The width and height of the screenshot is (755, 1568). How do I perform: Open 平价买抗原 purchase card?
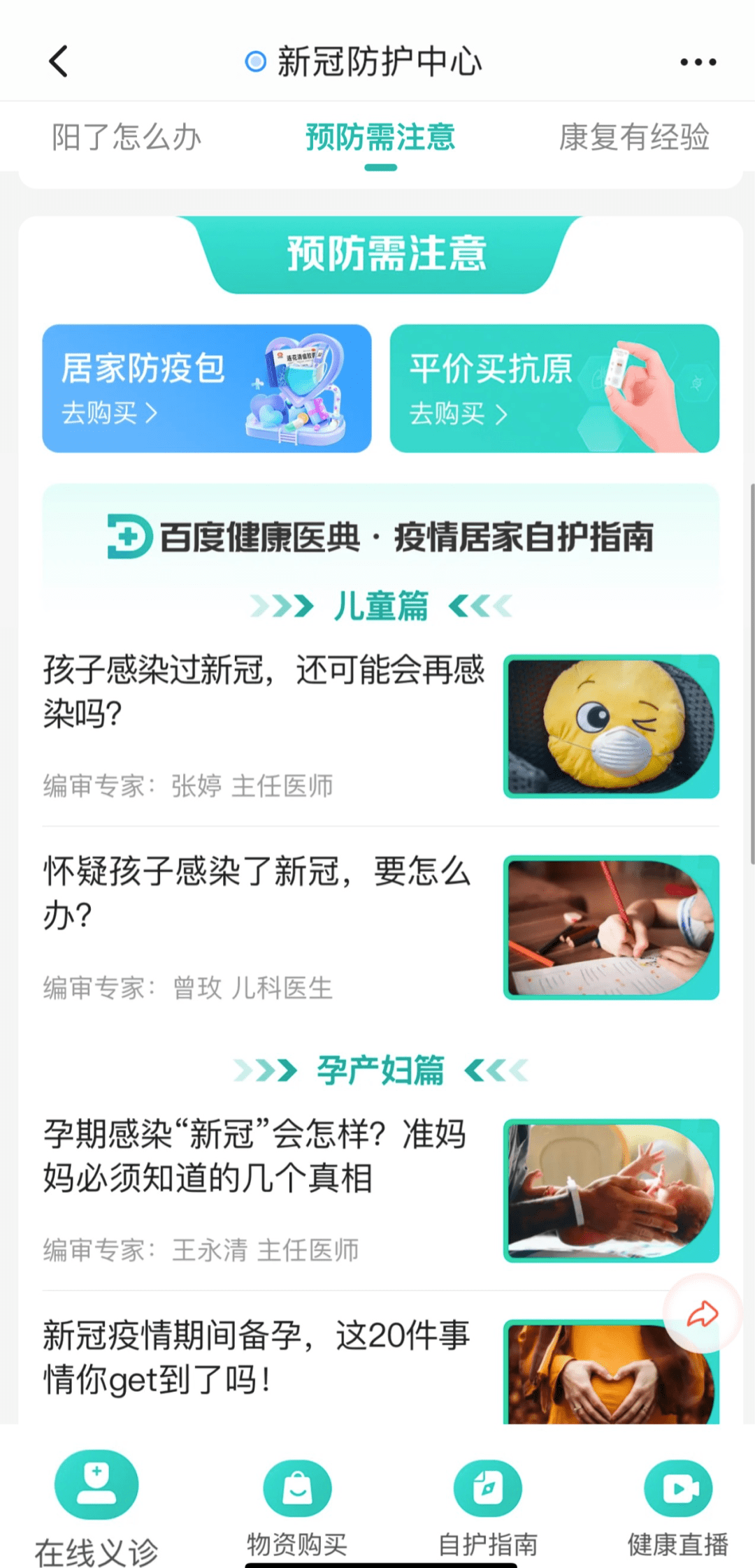click(554, 389)
